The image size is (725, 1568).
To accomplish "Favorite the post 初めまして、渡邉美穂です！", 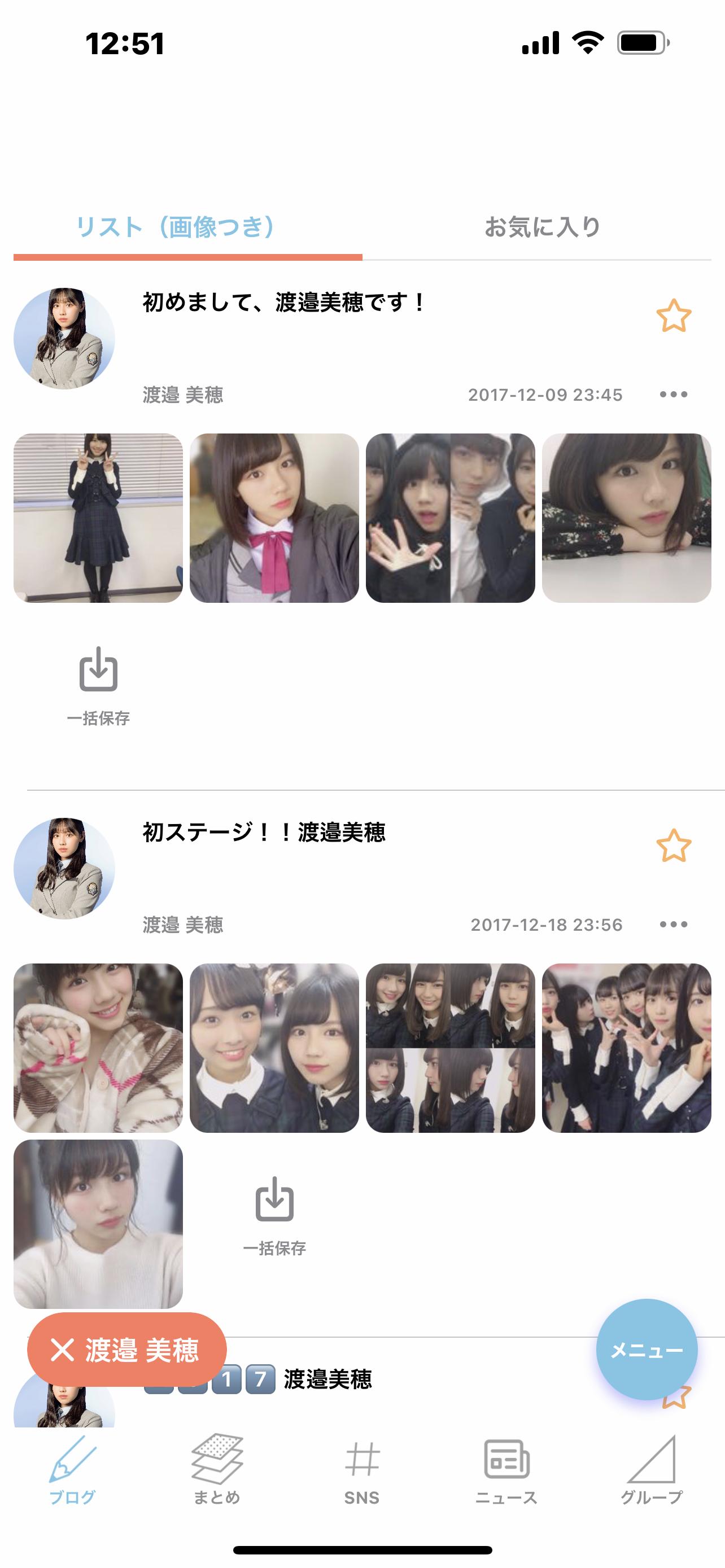I will coord(673,316).
